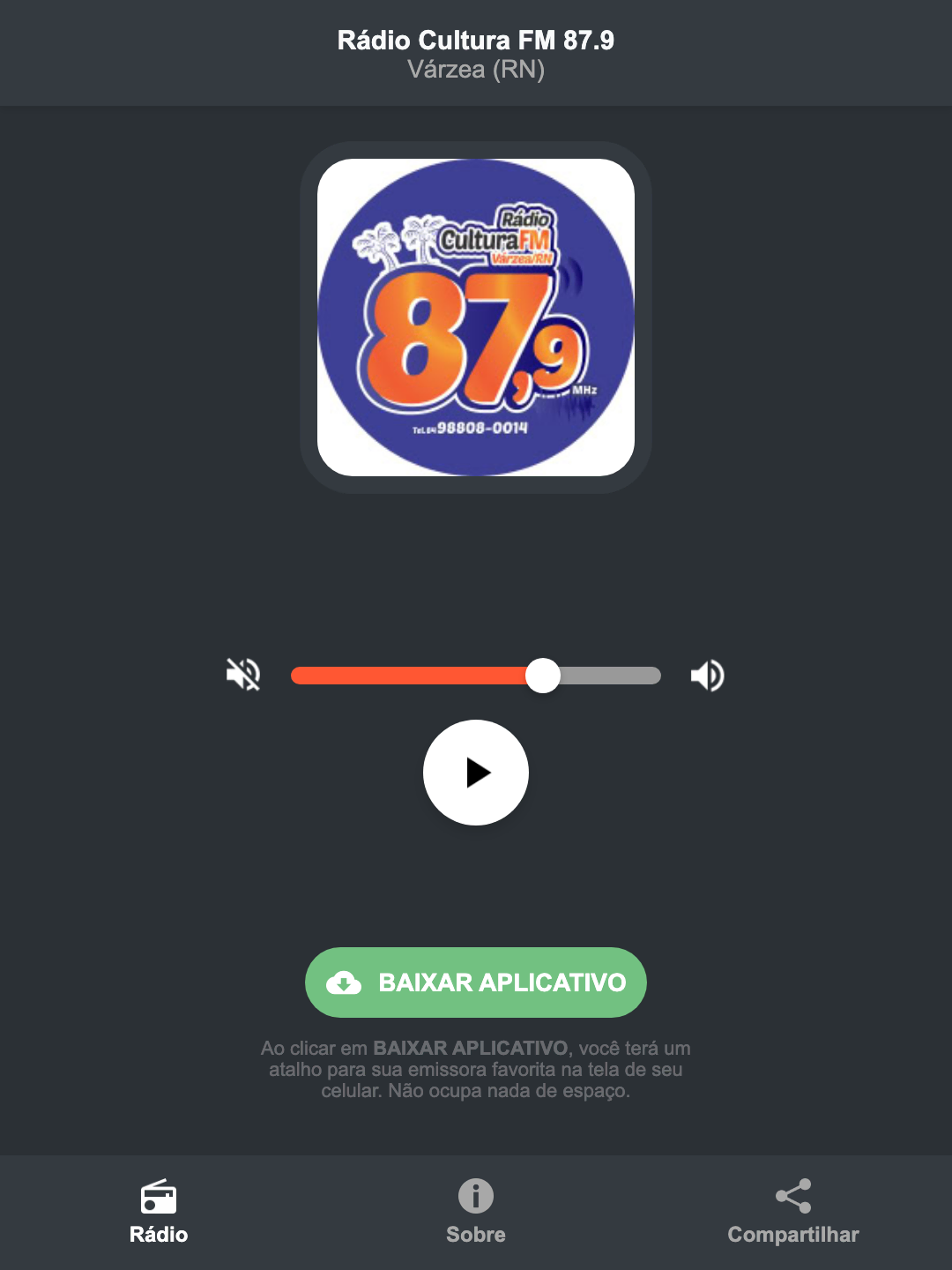Select the Rádio tab icon at bottom
The image size is (952, 1270).
pos(159,1199)
